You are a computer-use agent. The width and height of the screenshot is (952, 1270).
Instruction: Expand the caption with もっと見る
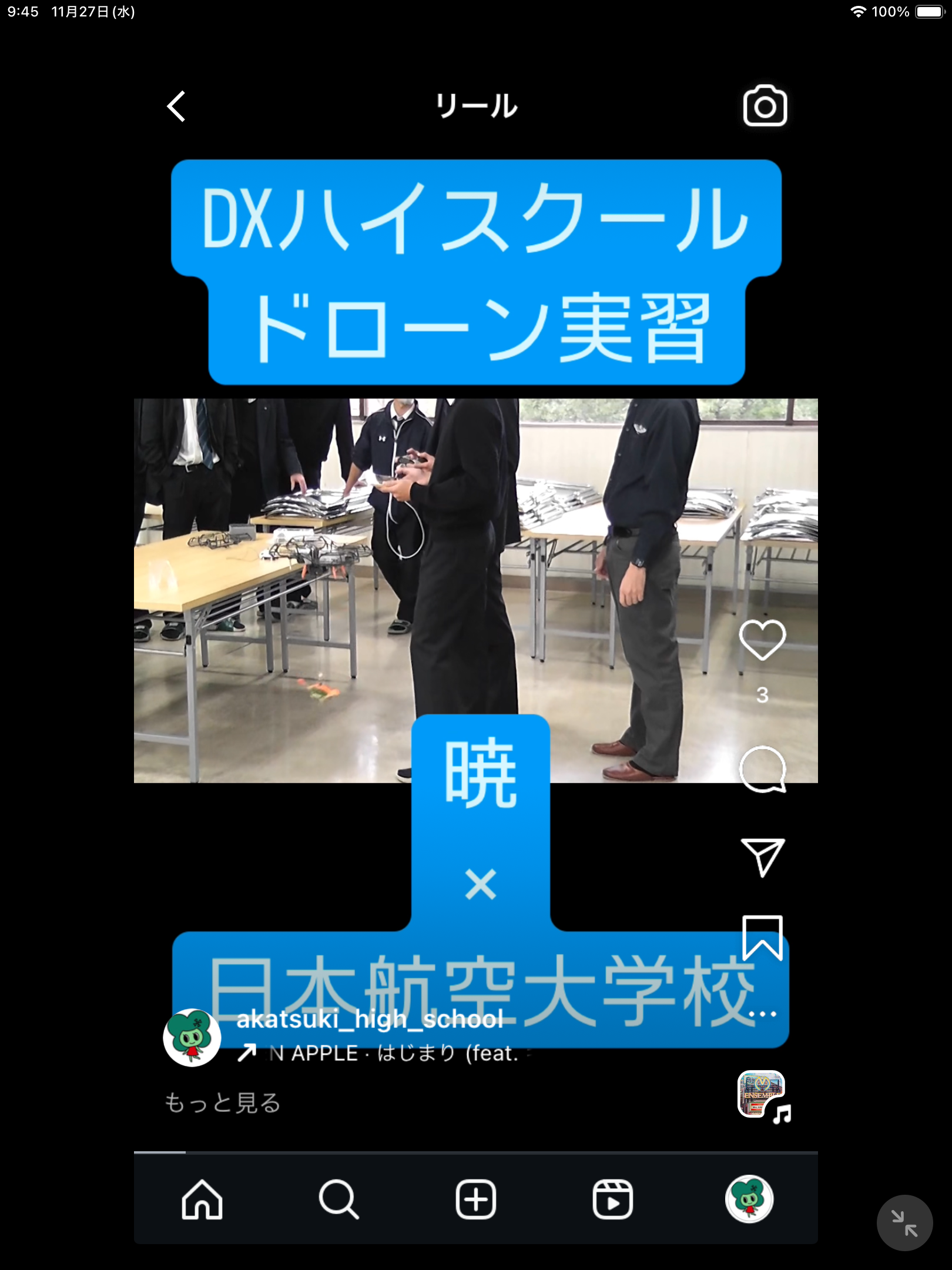[222, 1103]
